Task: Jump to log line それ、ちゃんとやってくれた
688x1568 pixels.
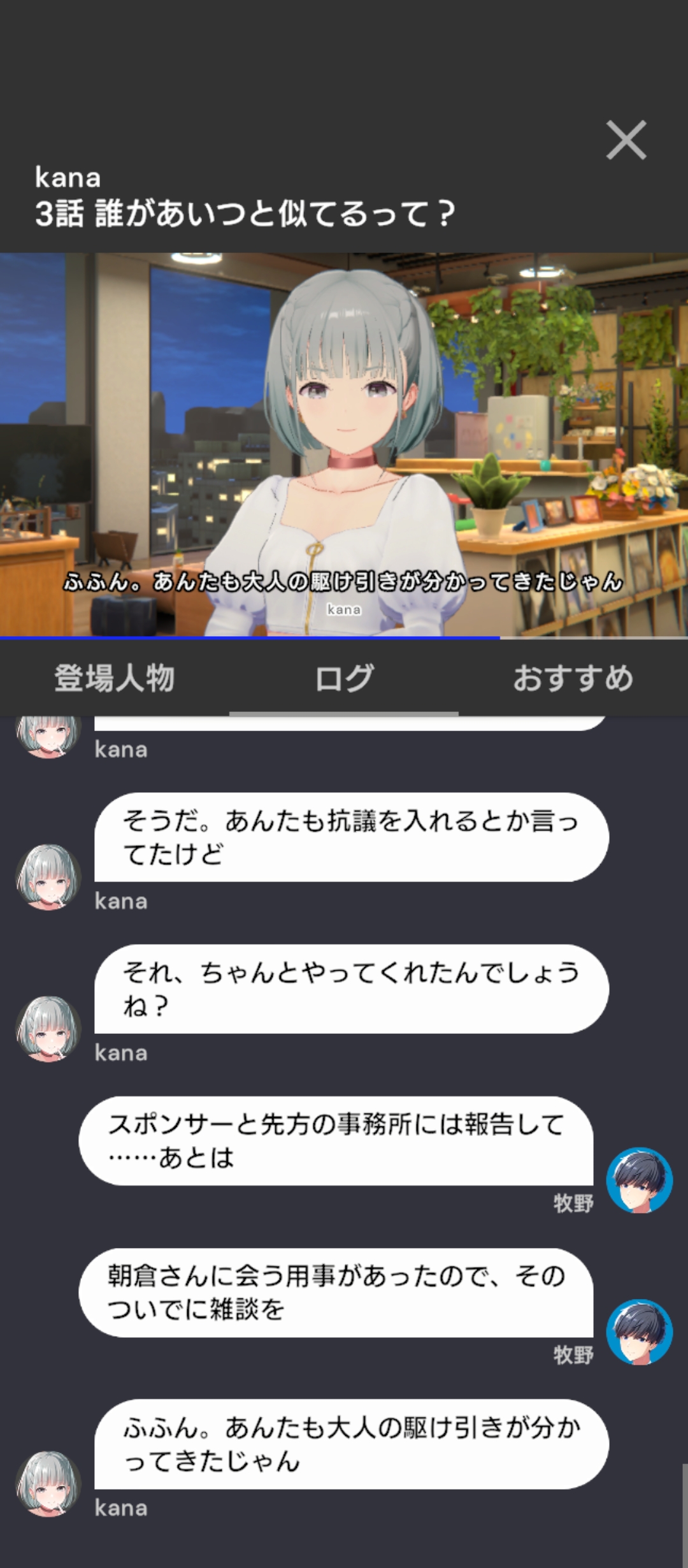Action: (351, 989)
